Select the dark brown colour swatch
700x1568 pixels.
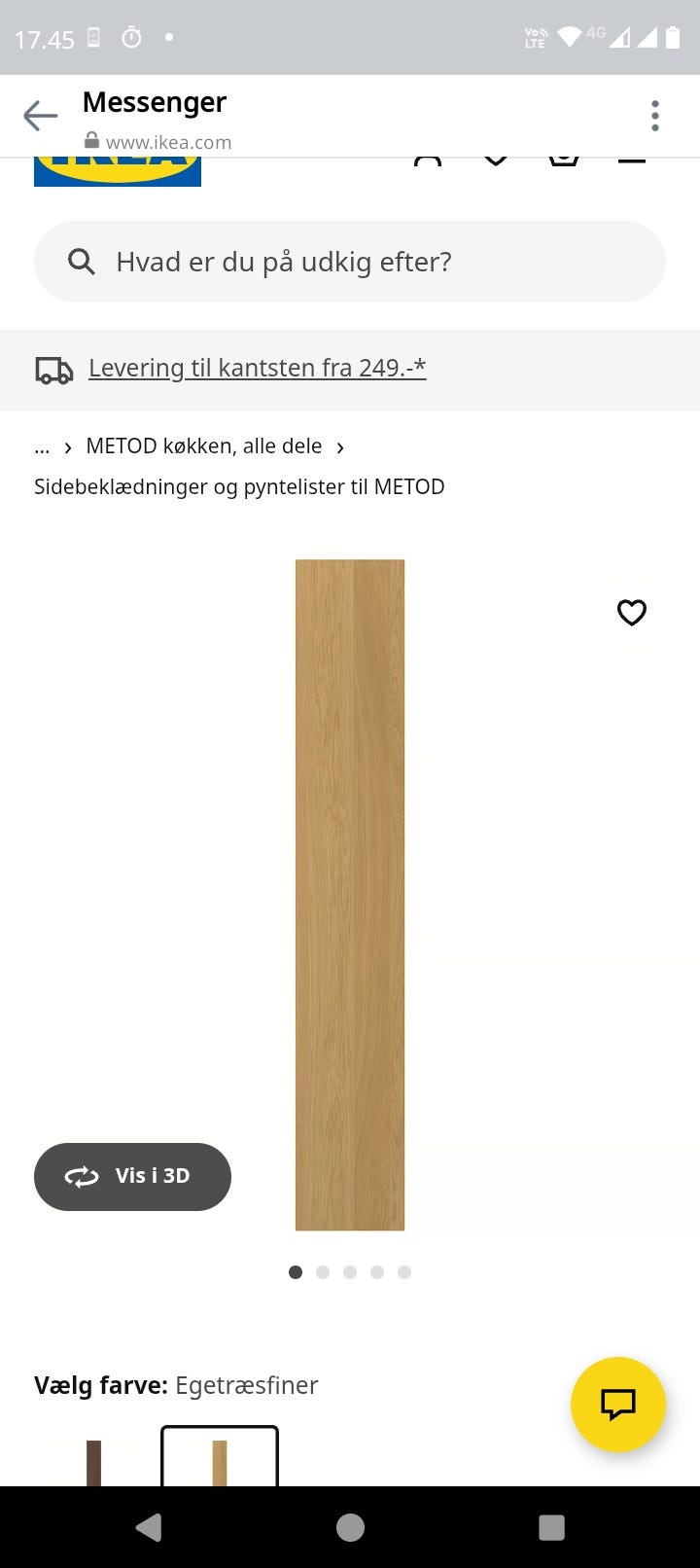click(94, 1462)
